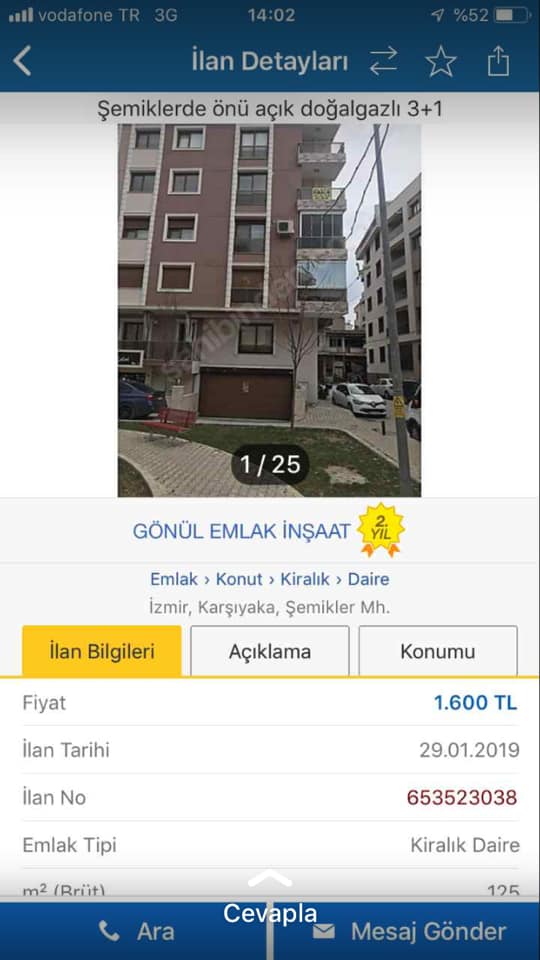
Task: Select the İlan Bilgileri tab
Action: pos(102,651)
